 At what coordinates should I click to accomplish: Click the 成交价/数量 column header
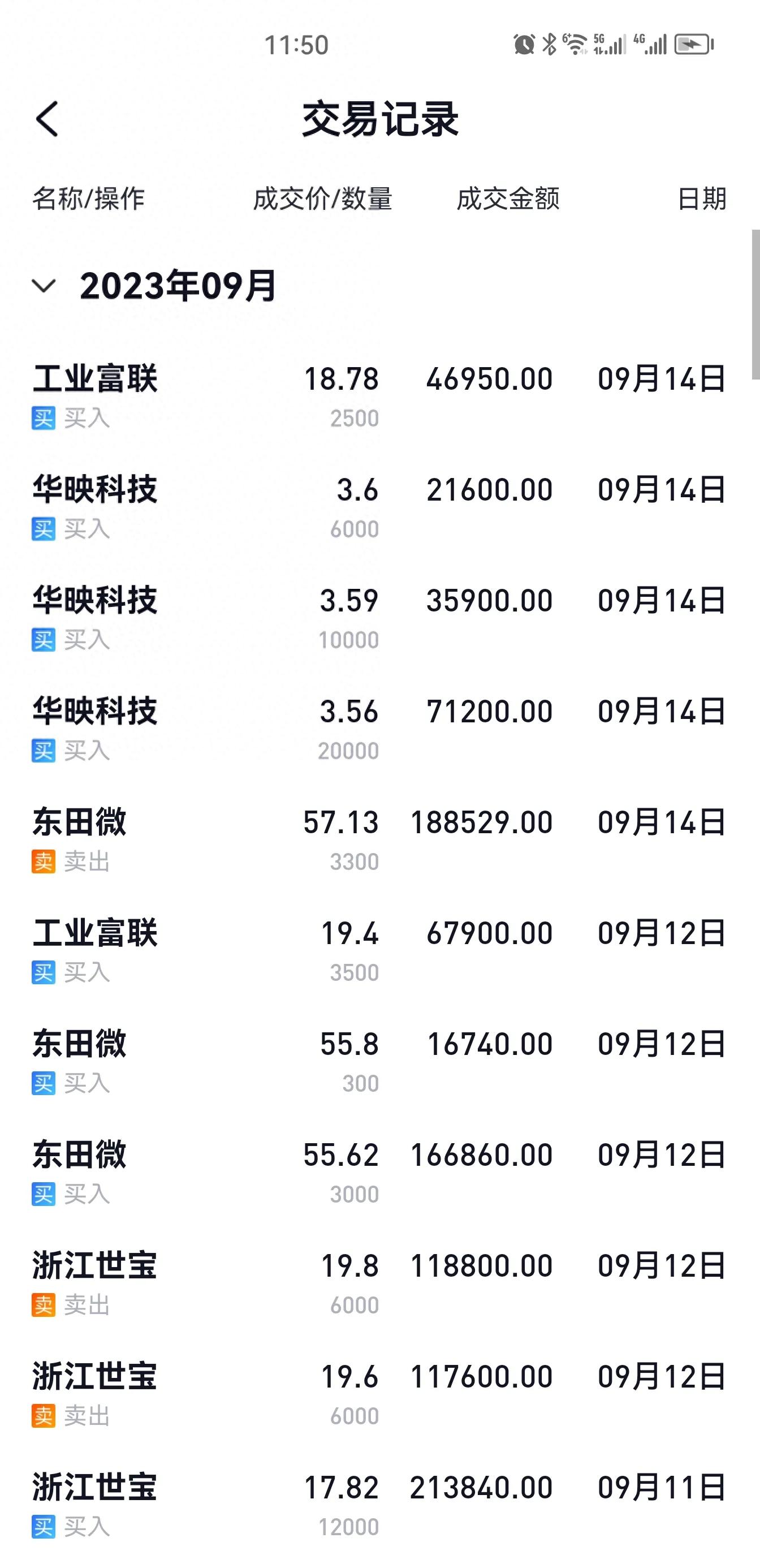click(x=323, y=199)
